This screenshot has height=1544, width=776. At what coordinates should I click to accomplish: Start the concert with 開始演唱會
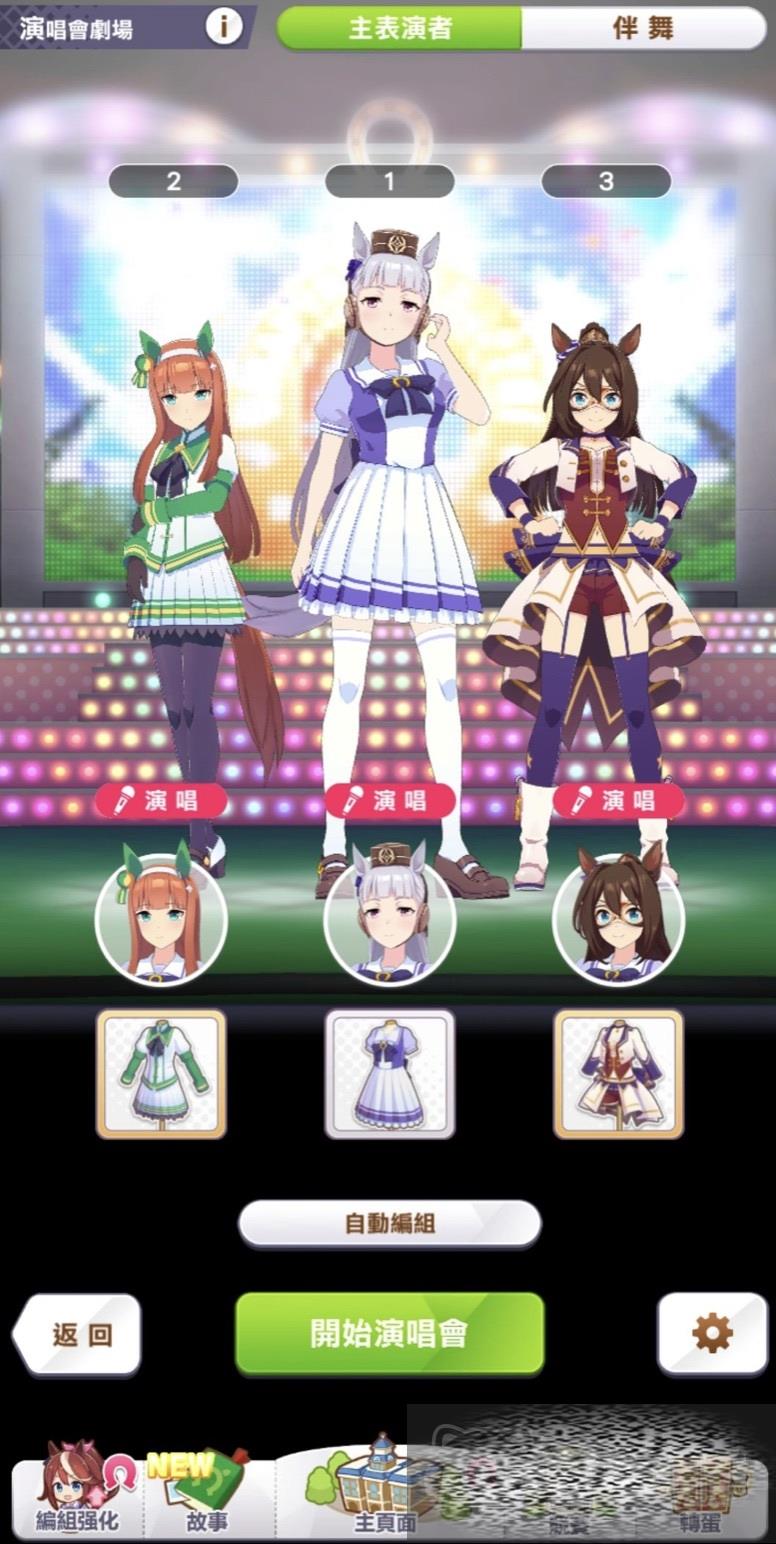click(389, 1333)
